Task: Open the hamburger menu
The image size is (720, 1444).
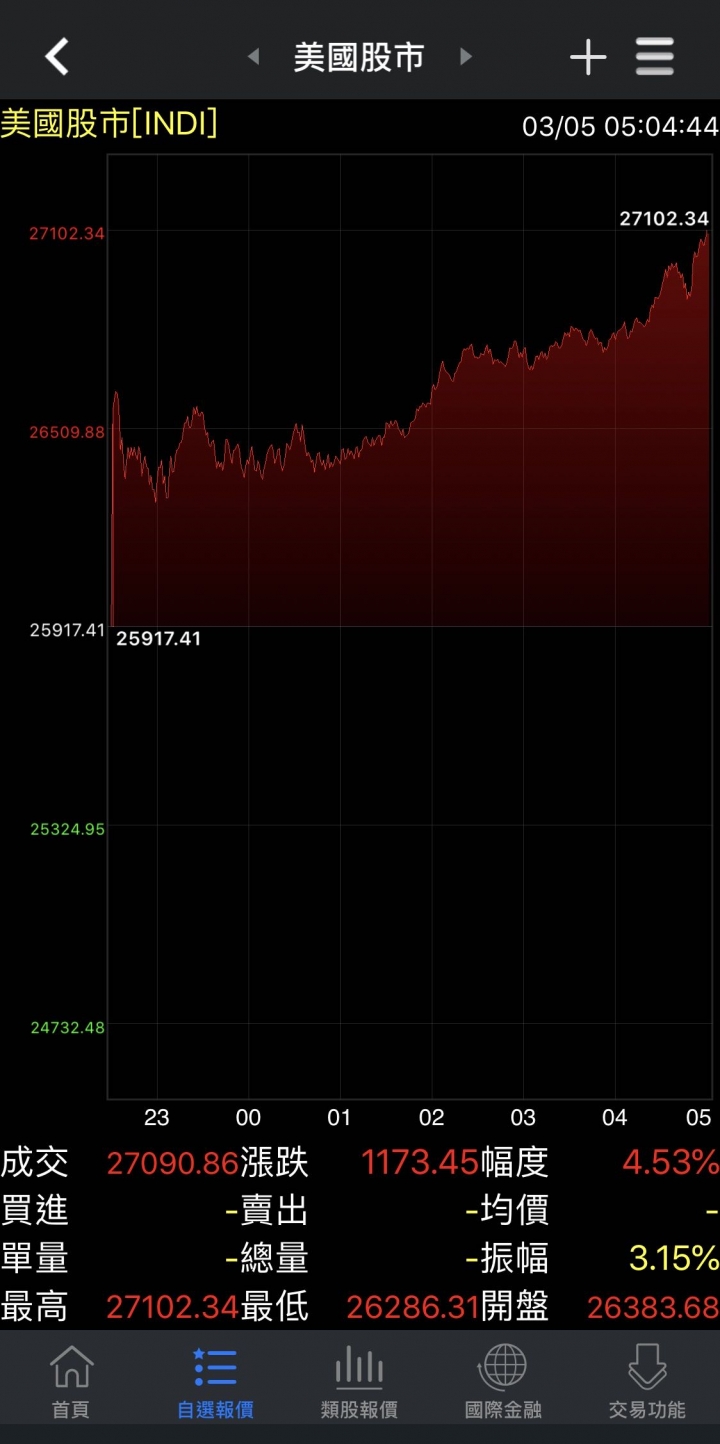Action: (x=655, y=57)
